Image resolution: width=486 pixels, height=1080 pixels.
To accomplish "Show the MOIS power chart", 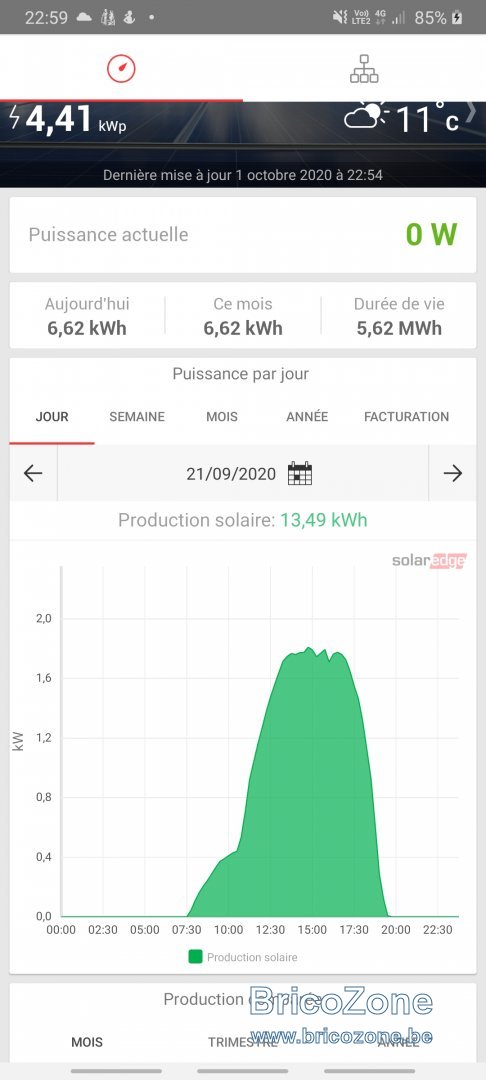I will point(222,417).
